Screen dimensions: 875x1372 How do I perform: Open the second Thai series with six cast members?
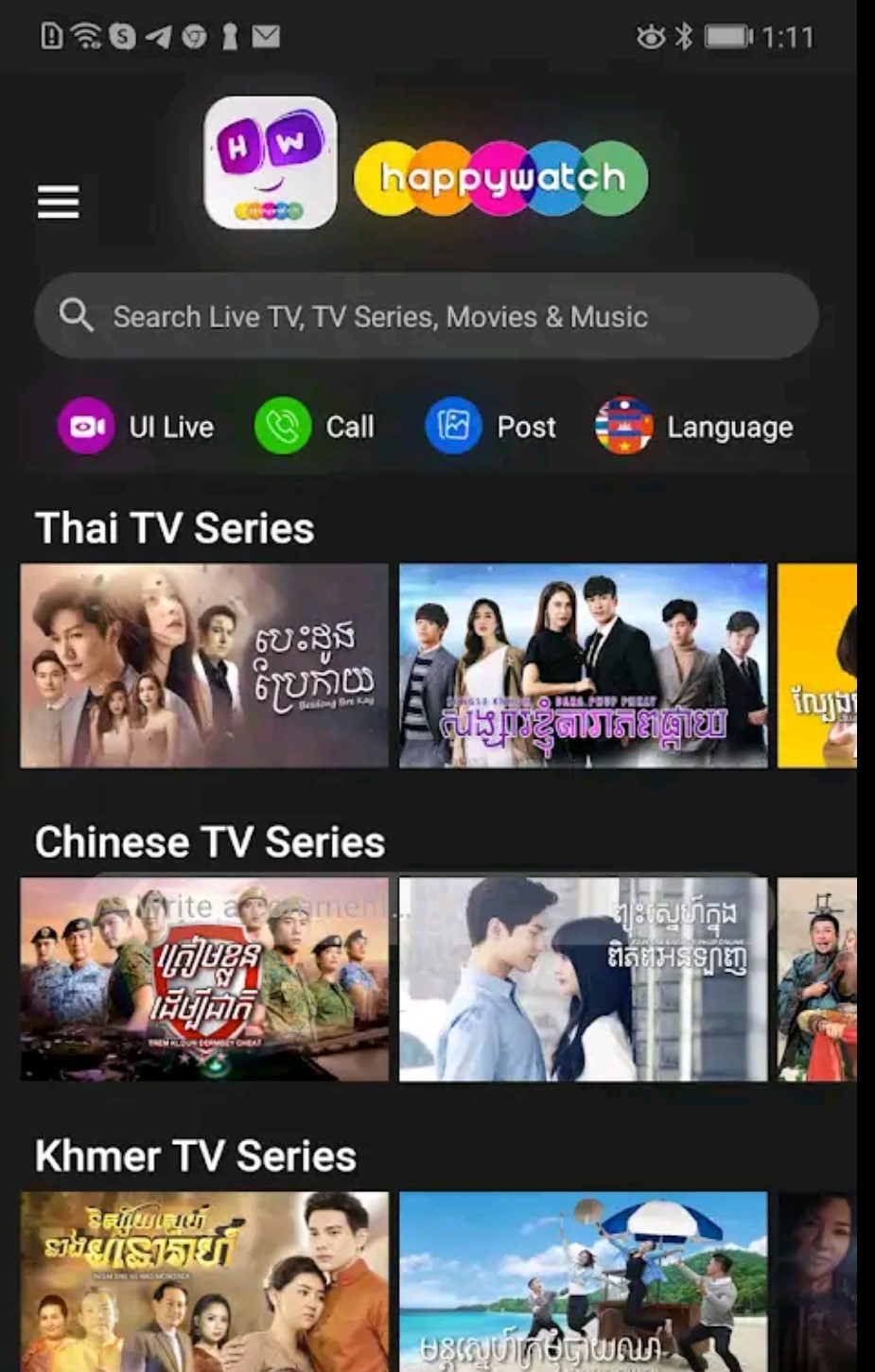coord(583,665)
